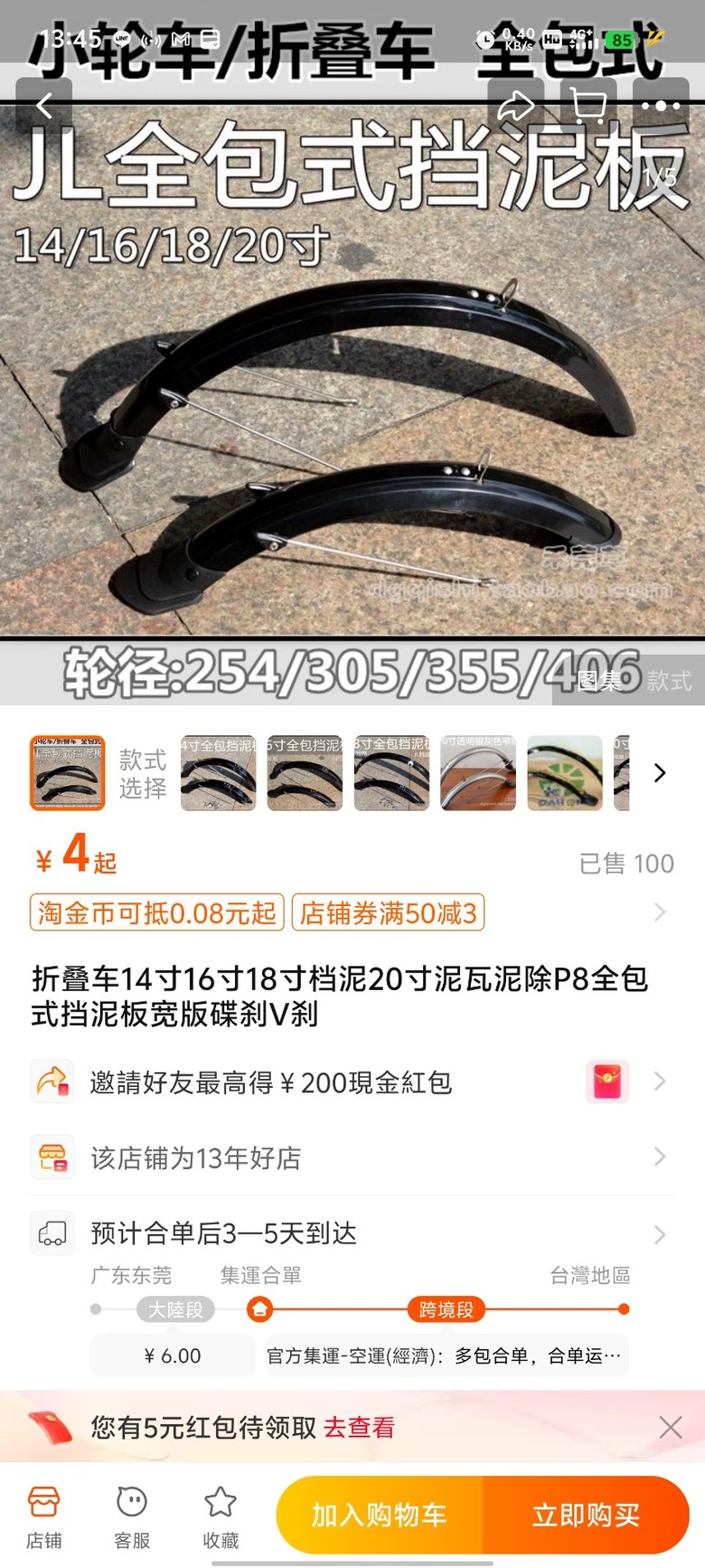Image resolution: width=705 pixels, height=1568 pixels.
Task: Go back using the top-left arrow
Action: point(43,107)
